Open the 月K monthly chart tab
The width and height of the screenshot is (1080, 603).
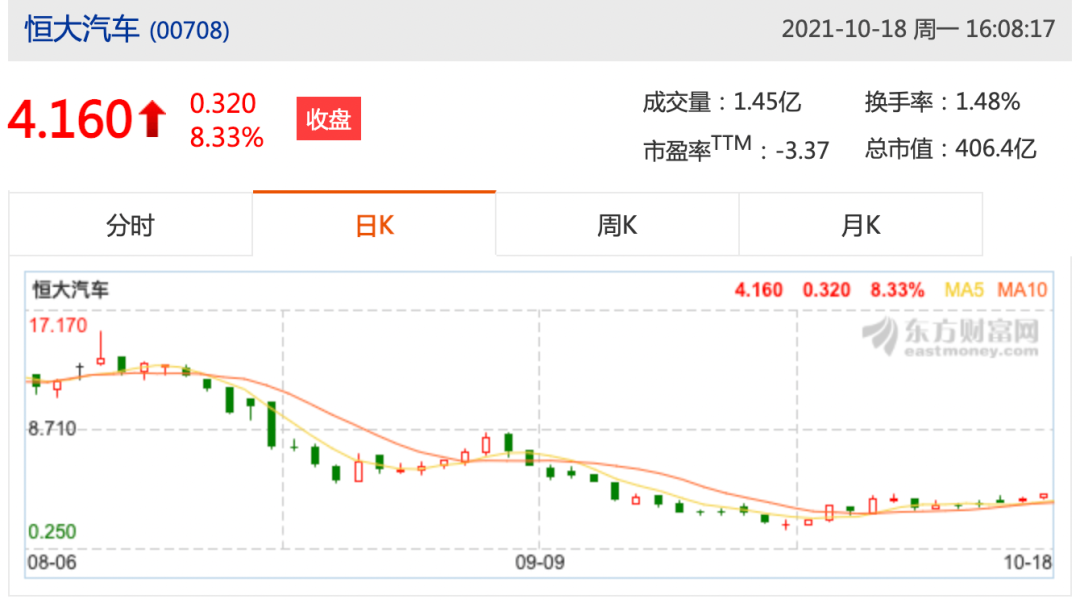[x=860, y=225]
